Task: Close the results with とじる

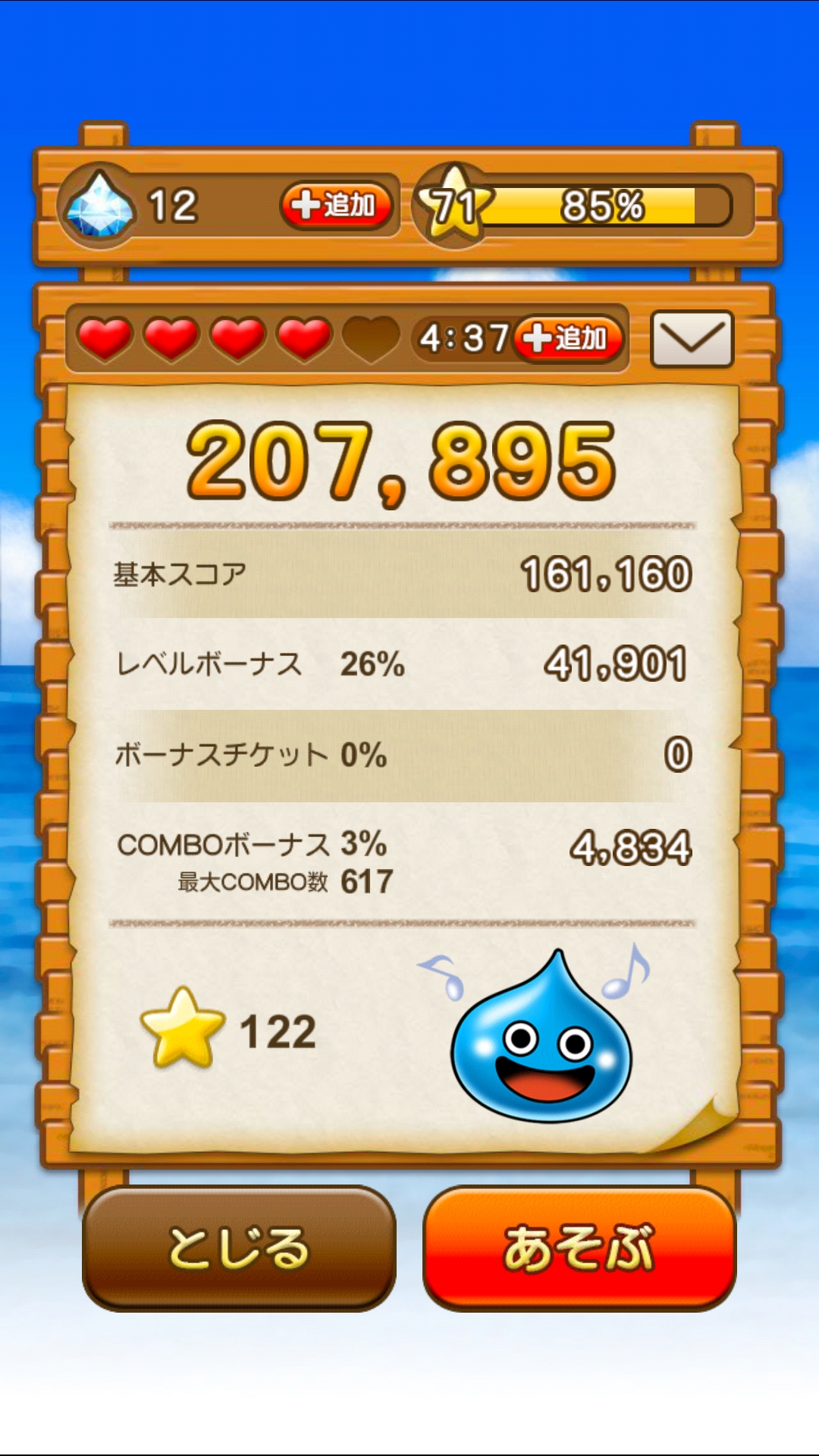Action: [239, 1247]
